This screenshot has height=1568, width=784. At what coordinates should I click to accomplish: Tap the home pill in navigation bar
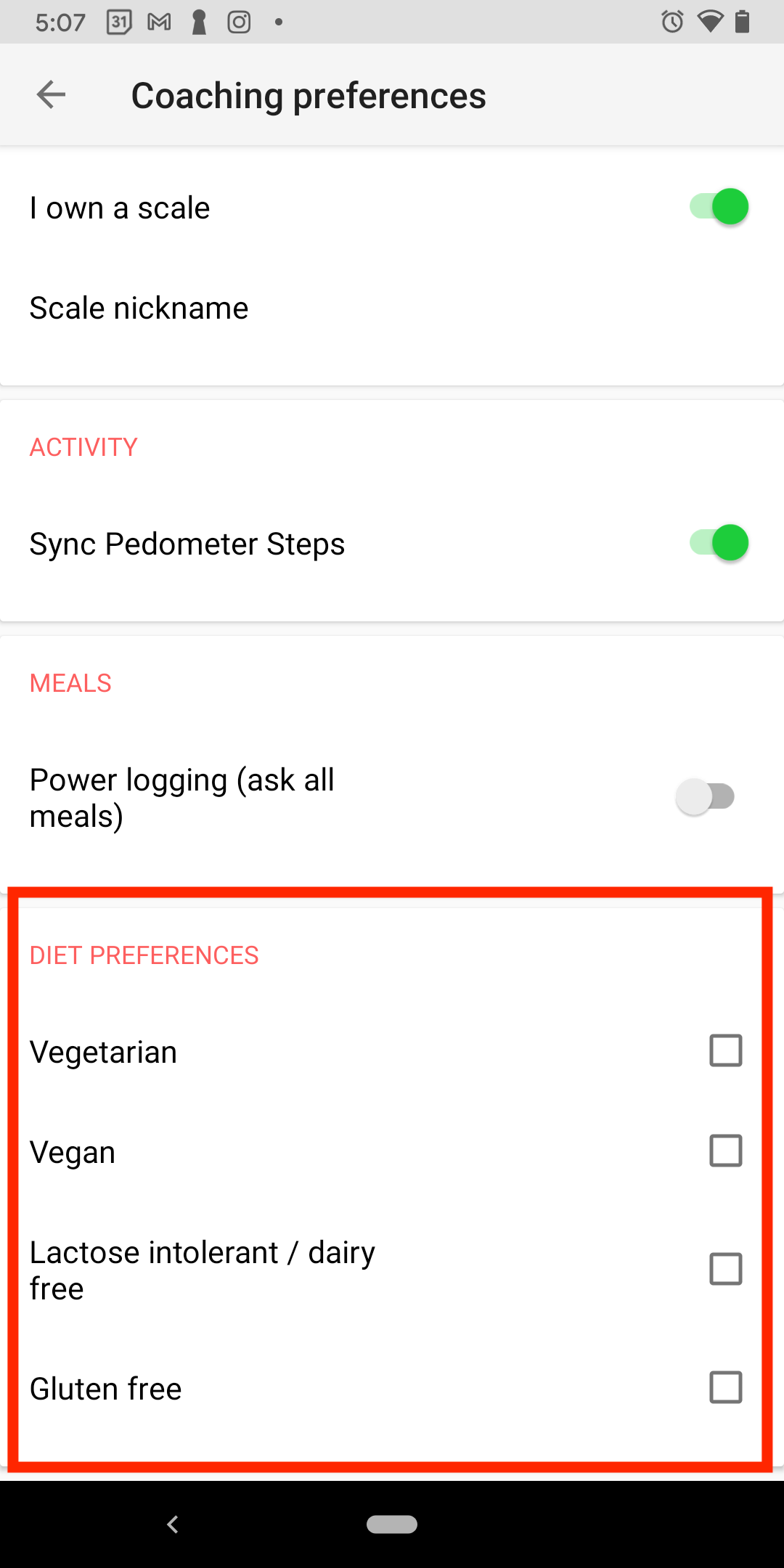tap(392, 1524)
